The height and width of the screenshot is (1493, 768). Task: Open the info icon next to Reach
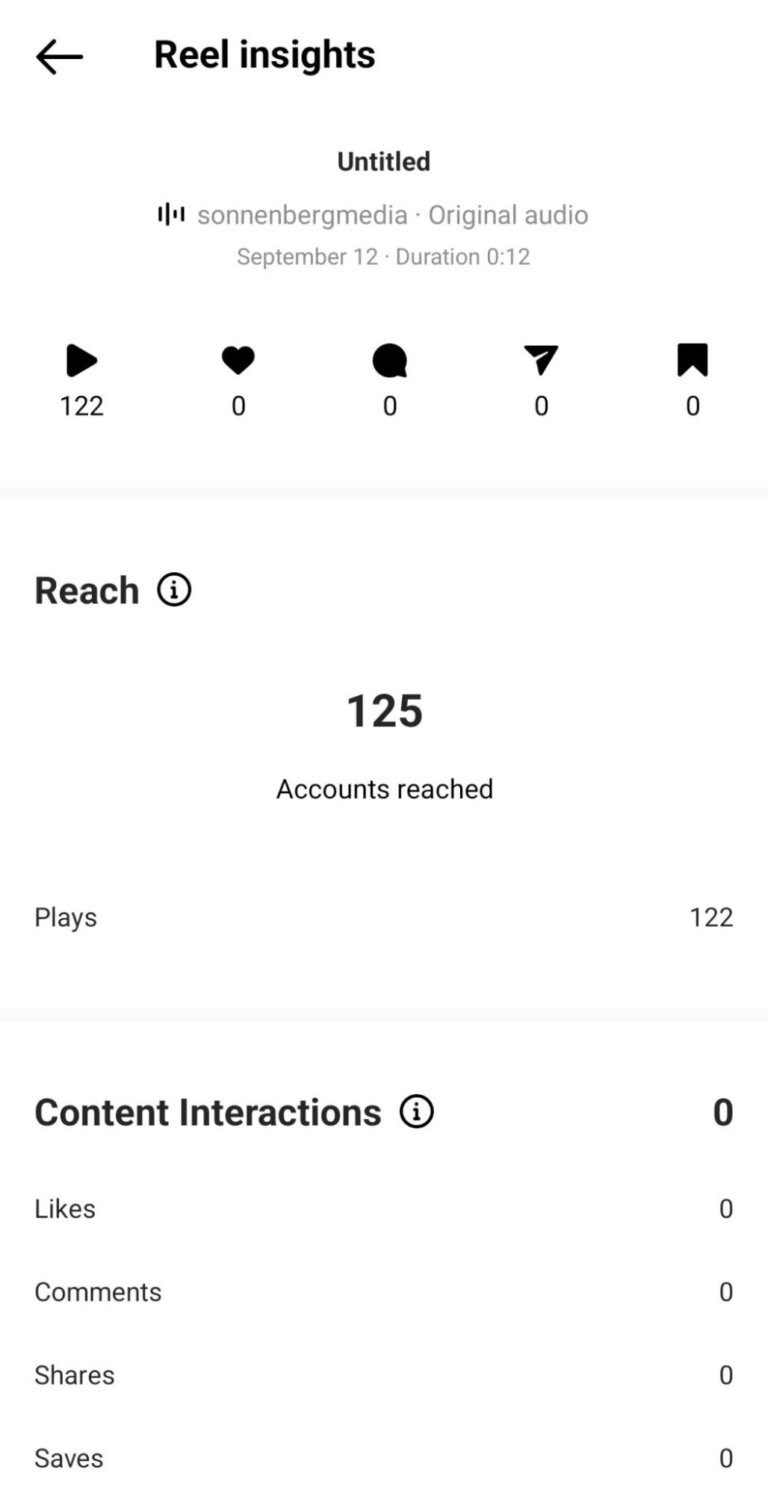pos(174,590)
